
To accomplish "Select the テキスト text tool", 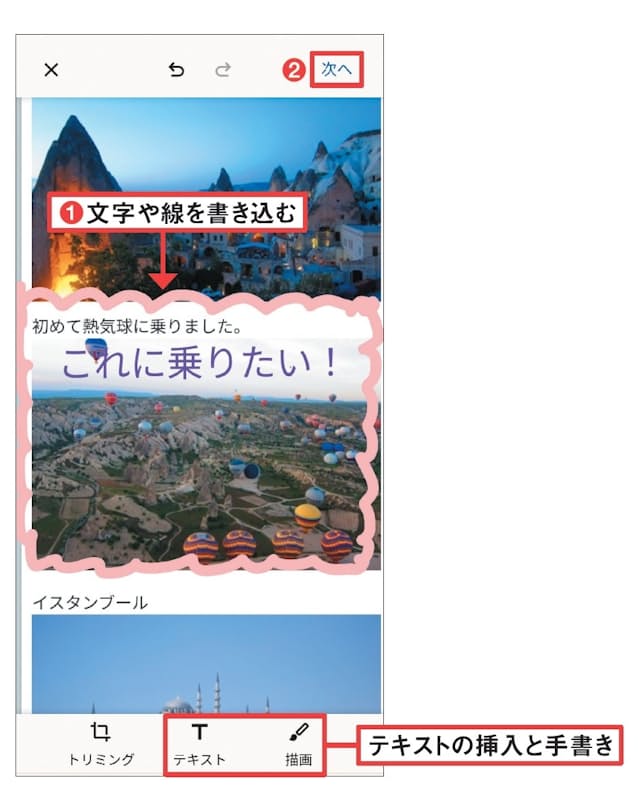I will coord(199,743).
